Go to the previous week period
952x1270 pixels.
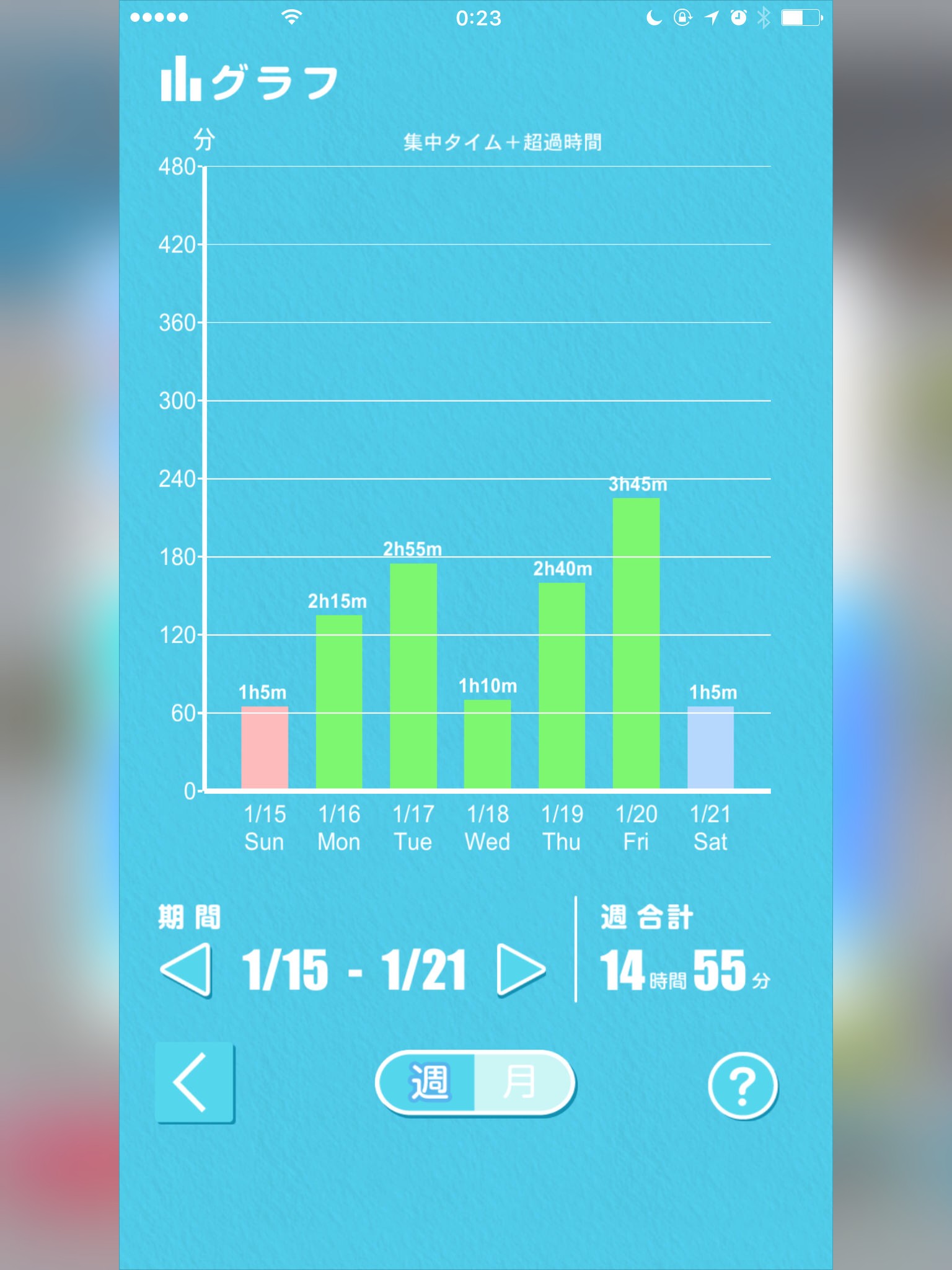click(186, 970)
